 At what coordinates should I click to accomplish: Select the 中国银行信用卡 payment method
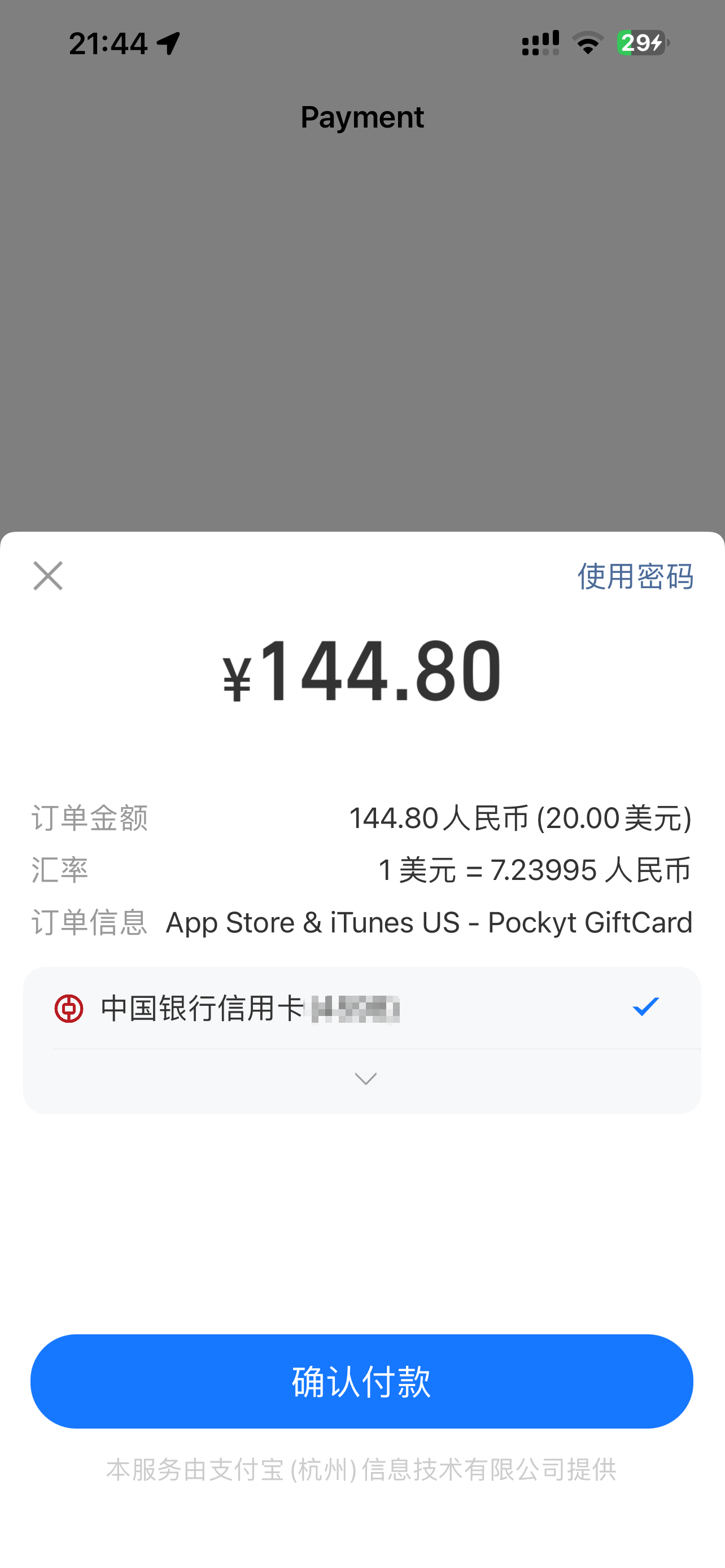362,1008
